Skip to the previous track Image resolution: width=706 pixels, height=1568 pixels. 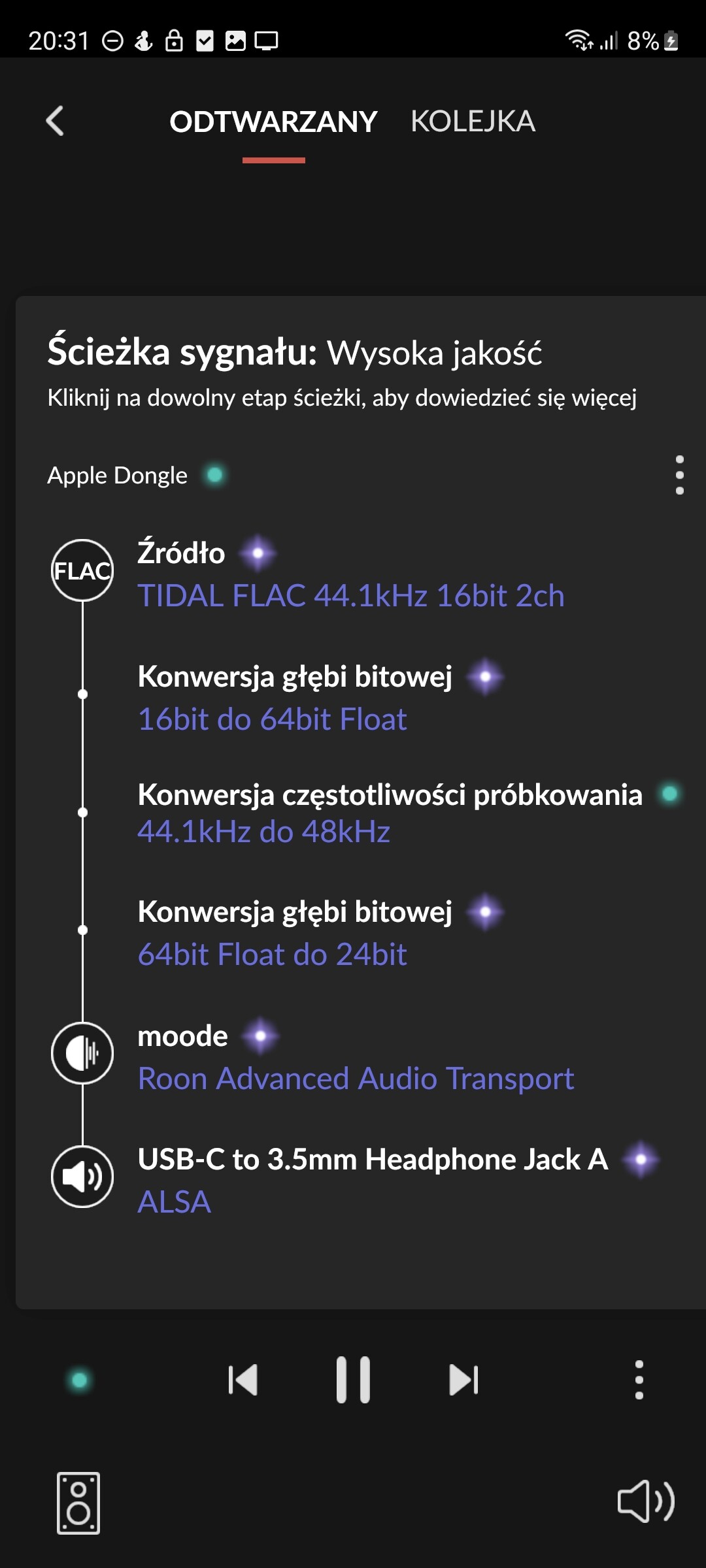pos(243,1380)
